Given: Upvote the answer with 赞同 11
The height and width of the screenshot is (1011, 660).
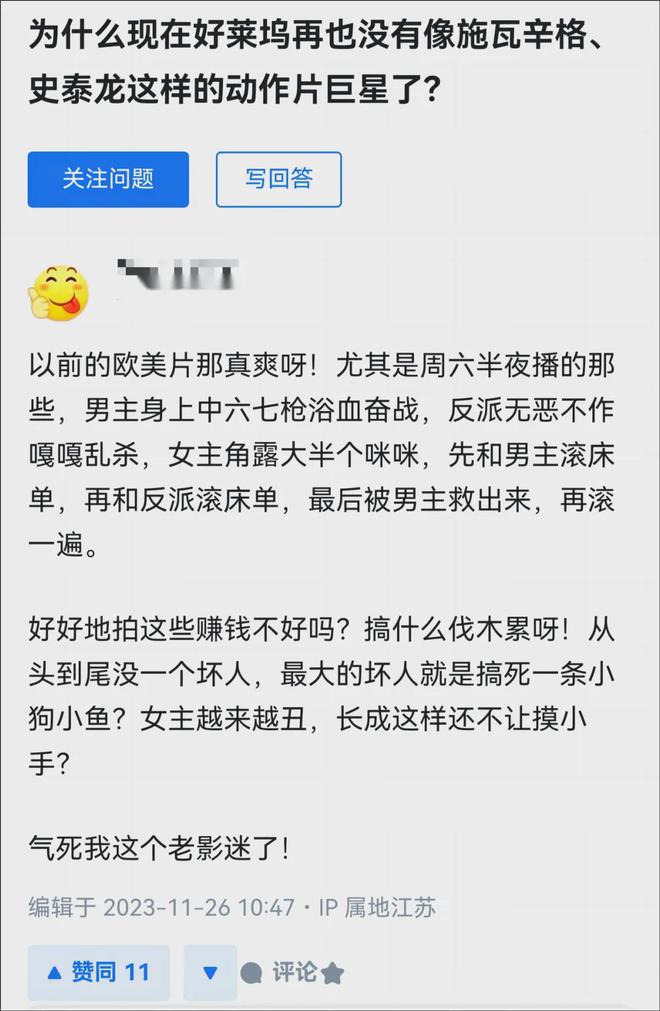Looking at the screenshot, I should [98, 972].
